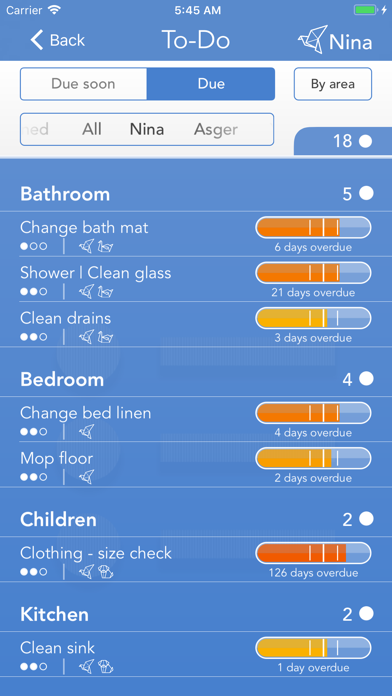The image size is (392, 696).
Task: Filter tasks assigned to Nina
Action: coord(147,129)
